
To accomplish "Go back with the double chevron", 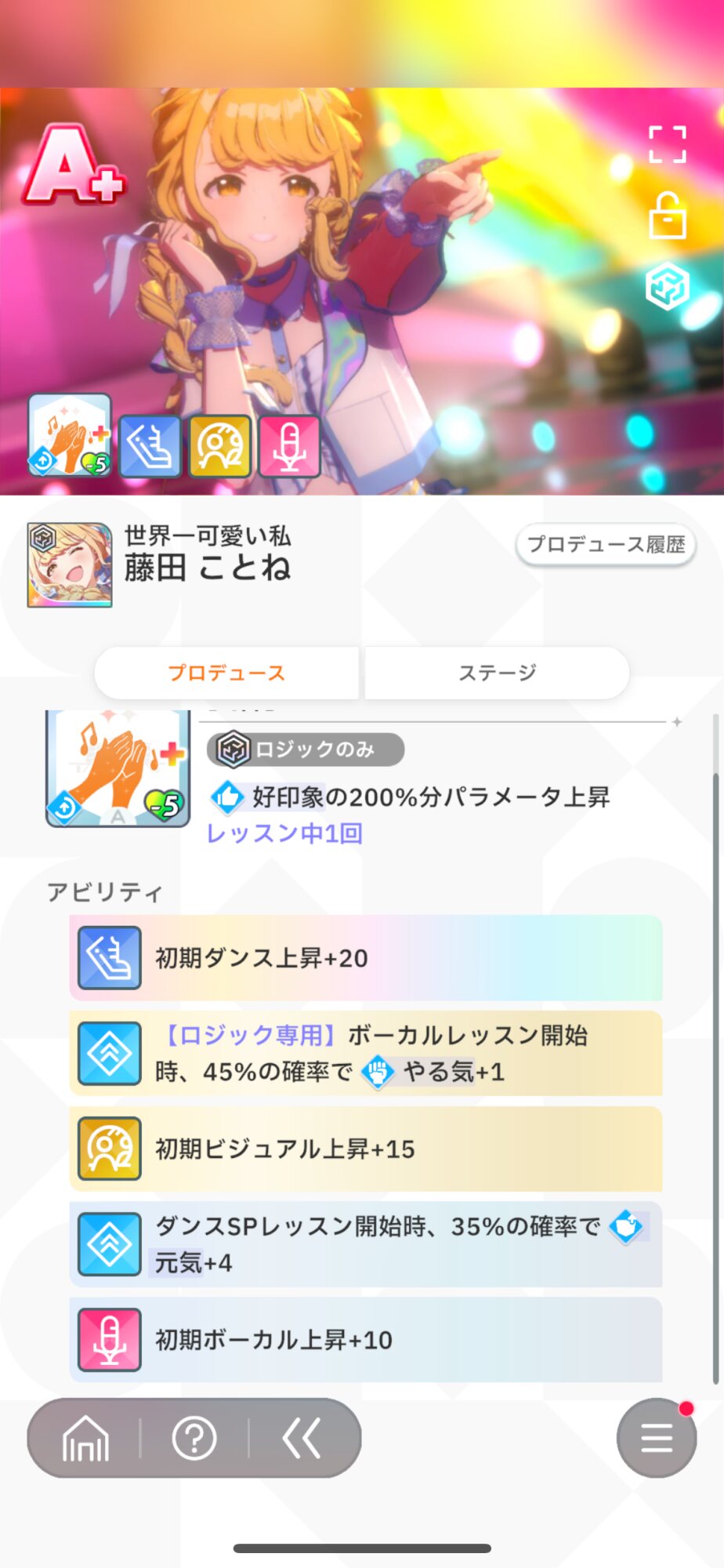I will pos(302,1439).
